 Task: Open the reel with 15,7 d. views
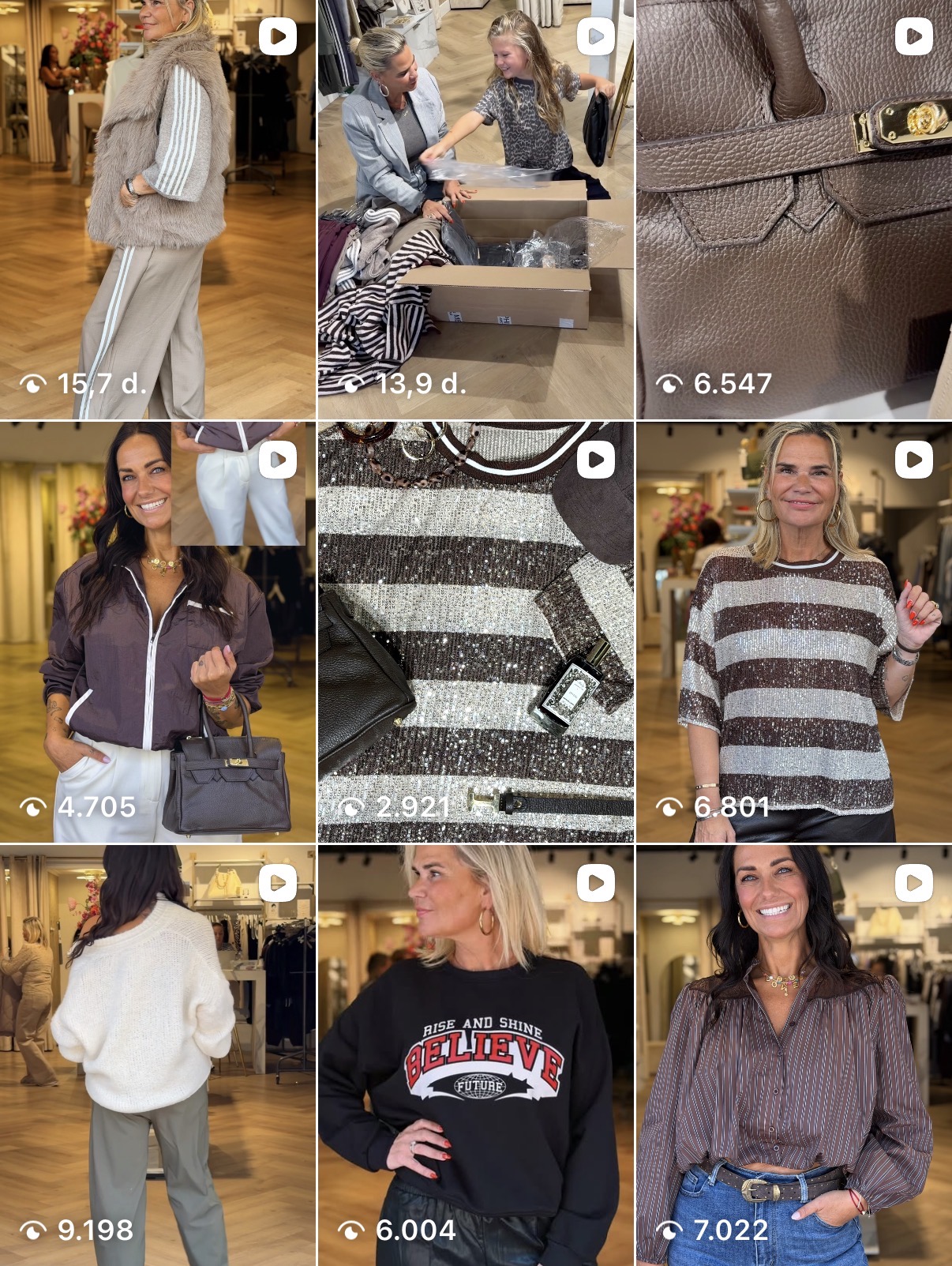[158, 209]
